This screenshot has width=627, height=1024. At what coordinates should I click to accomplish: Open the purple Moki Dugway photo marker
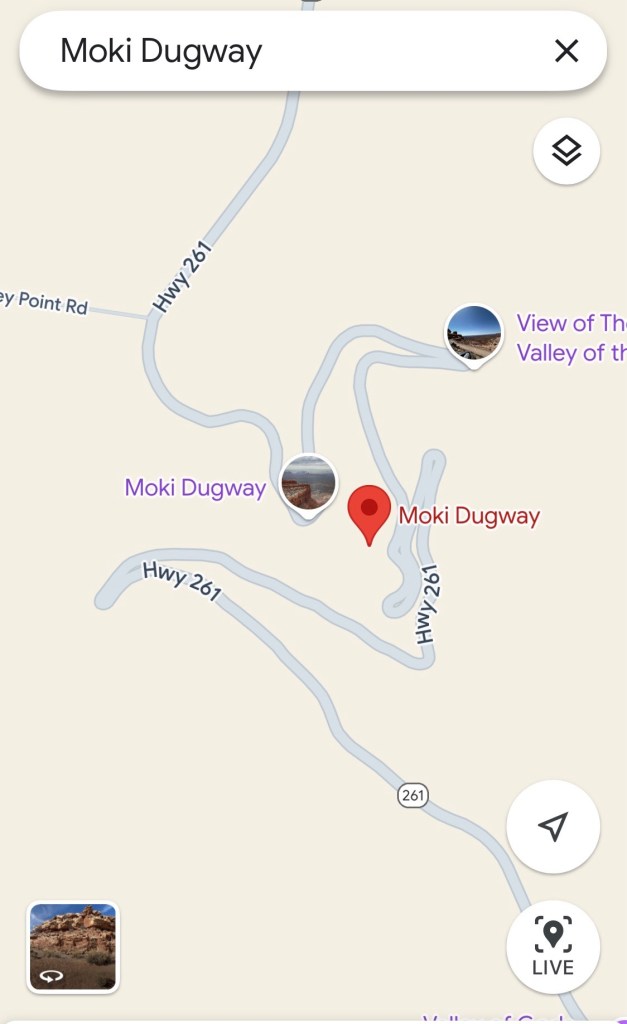point(308,483)
